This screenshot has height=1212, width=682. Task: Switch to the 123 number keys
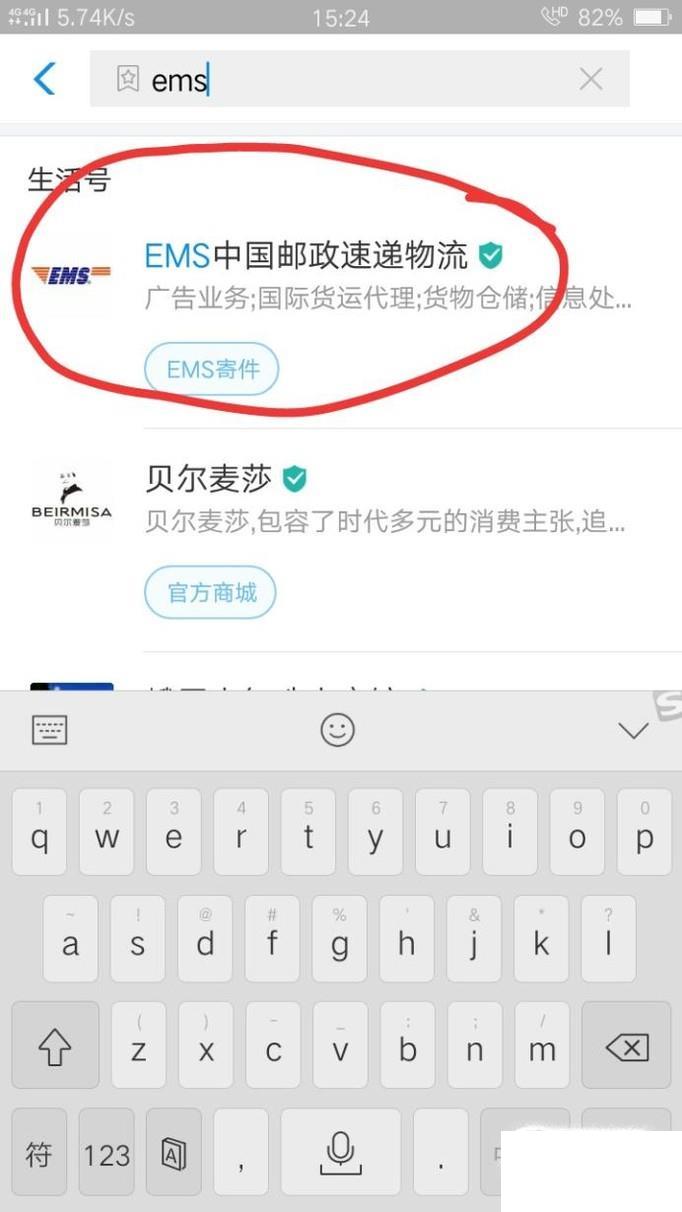click(107, 1155)
